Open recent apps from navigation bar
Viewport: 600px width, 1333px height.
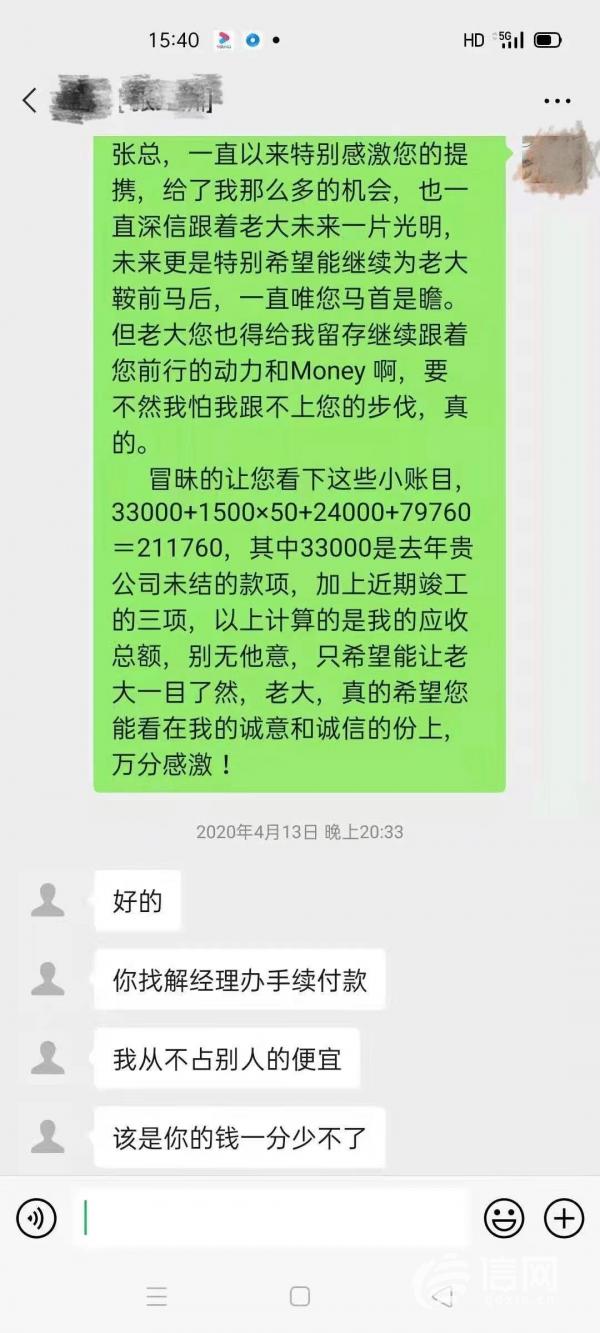point(157,1297)
